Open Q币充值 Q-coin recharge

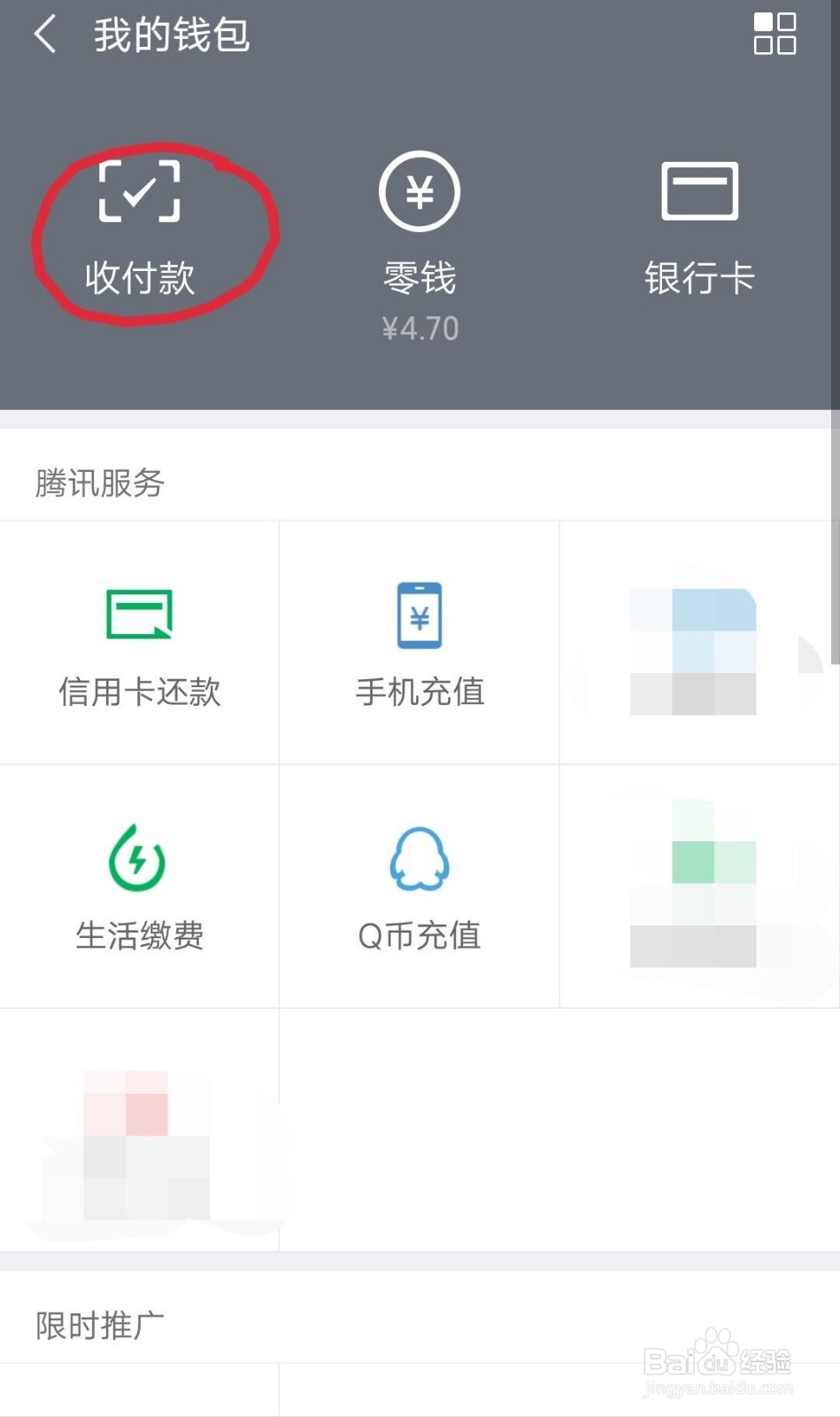(419, 886)
